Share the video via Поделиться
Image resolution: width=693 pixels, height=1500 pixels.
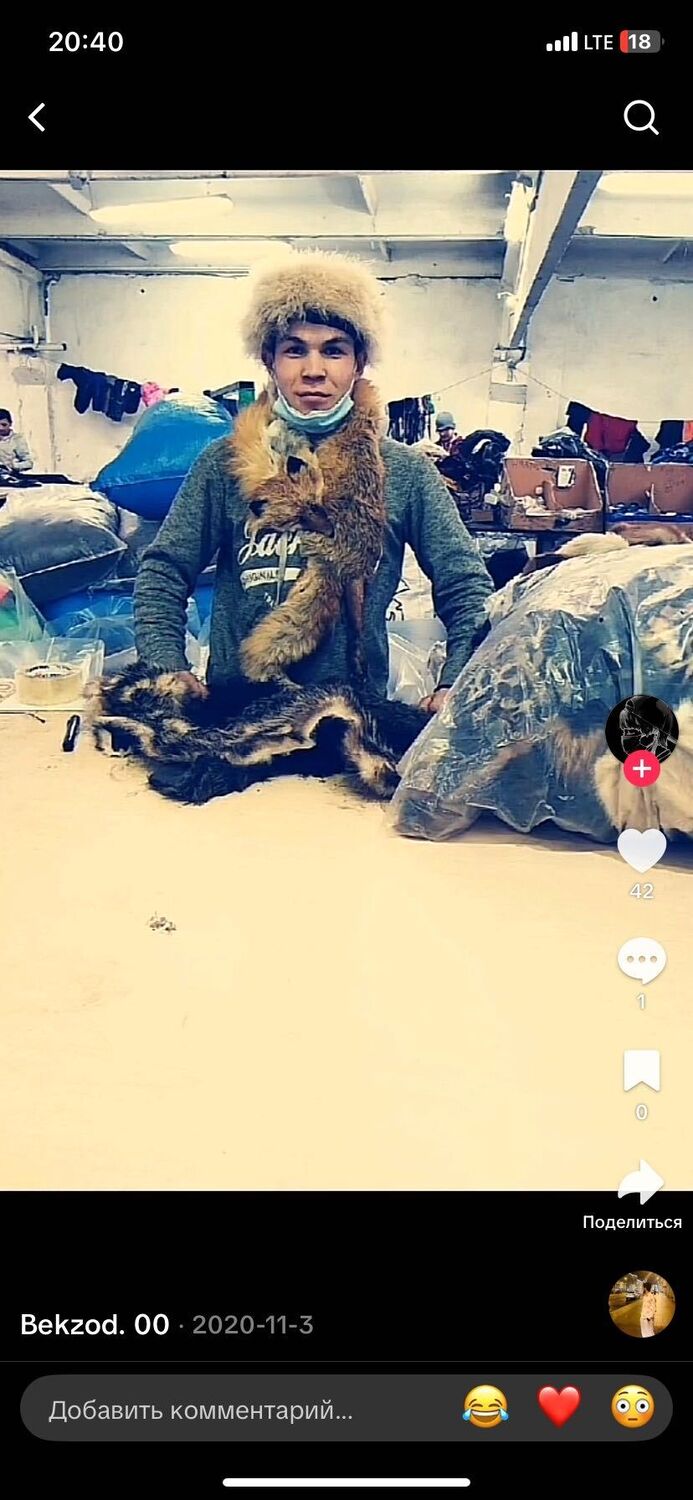[640, 1185]
